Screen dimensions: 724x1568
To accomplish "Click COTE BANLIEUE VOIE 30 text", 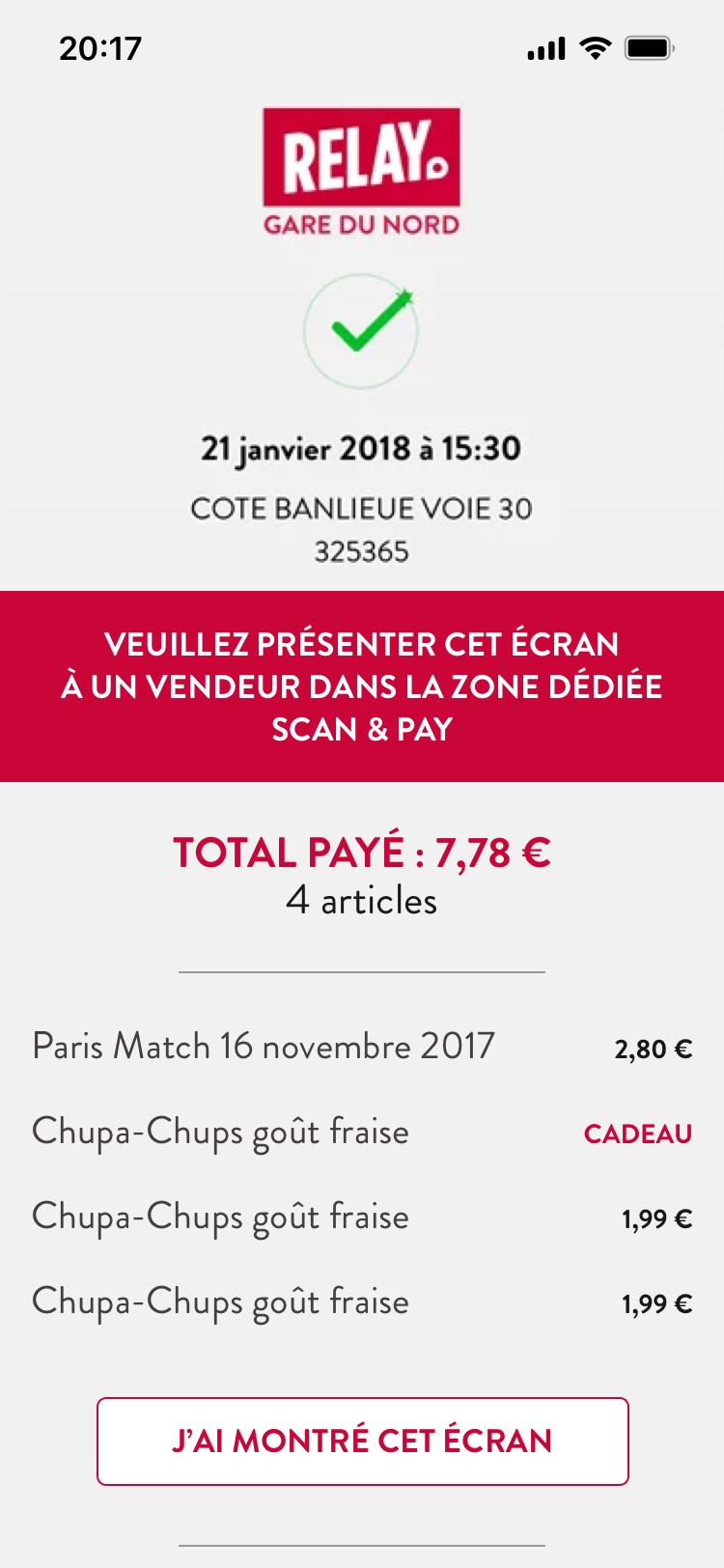I will click(362, 506).
